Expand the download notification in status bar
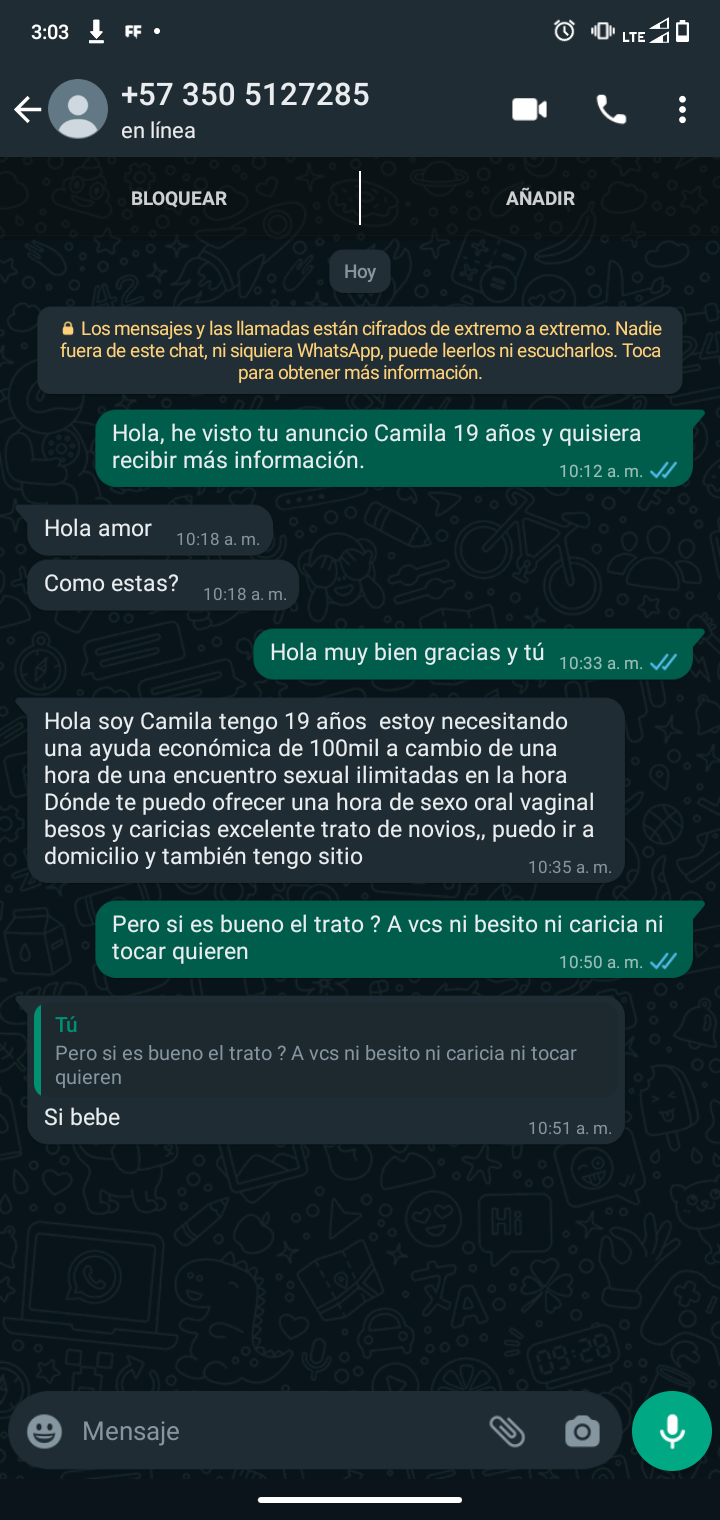Screen dimensions: 720x1520 (96, 31)
